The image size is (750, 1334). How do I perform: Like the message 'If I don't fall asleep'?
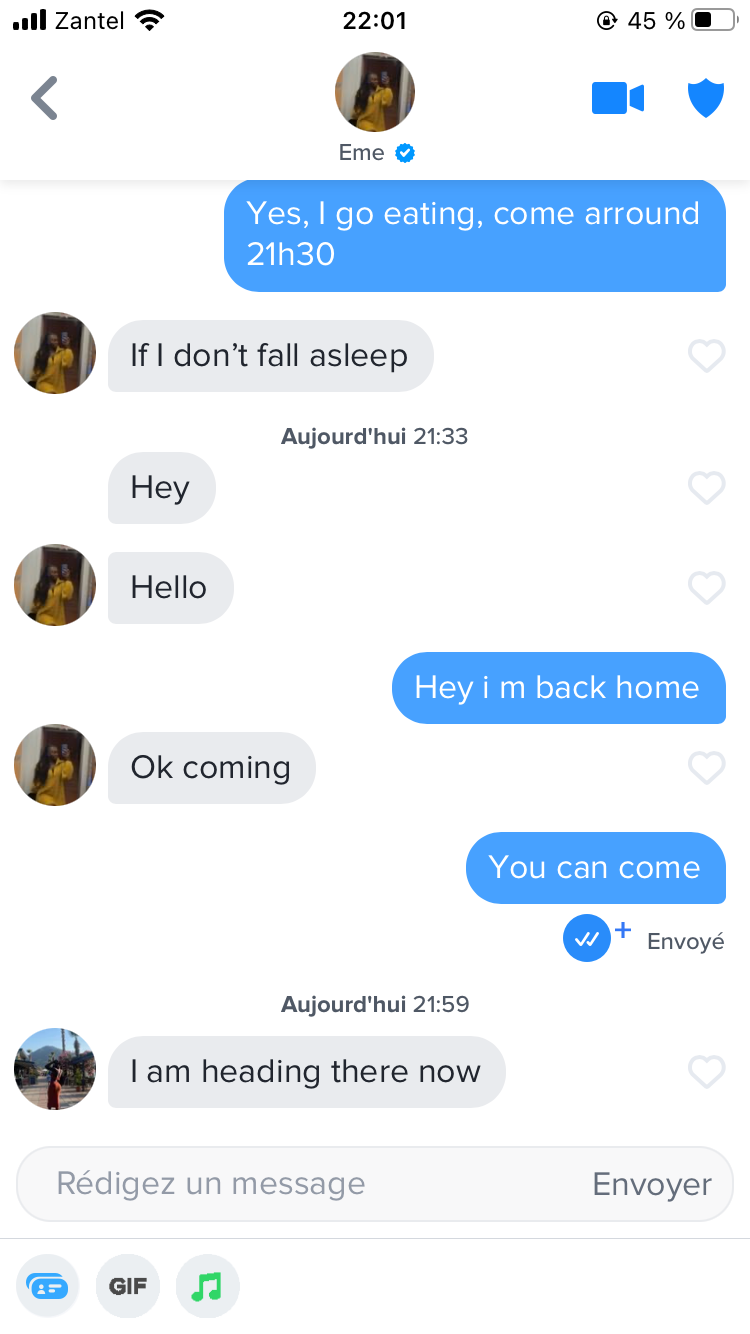click(x=707, y=355)
